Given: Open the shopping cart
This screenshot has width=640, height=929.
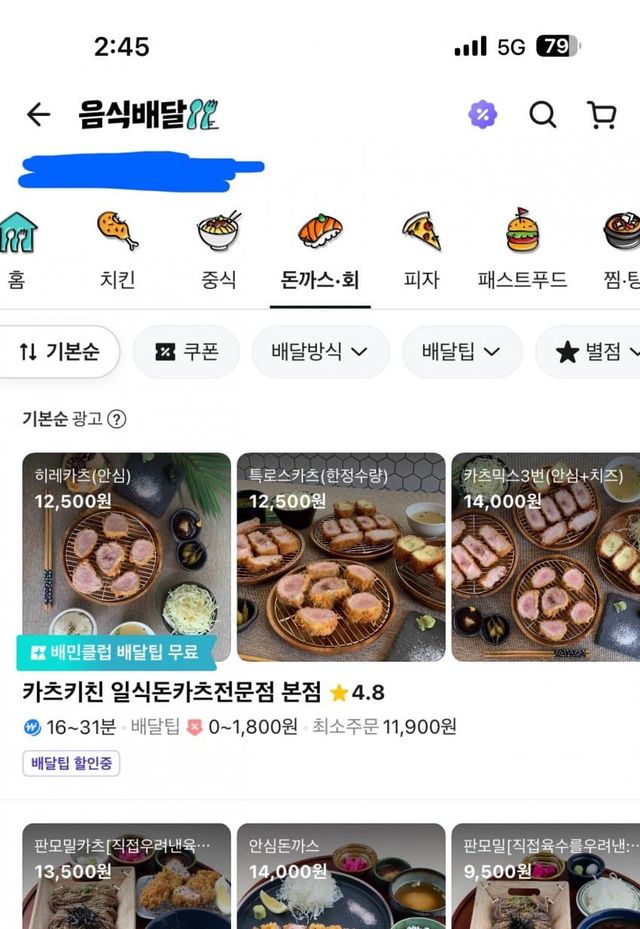Looking at the screenshot, I should point(602,115).
